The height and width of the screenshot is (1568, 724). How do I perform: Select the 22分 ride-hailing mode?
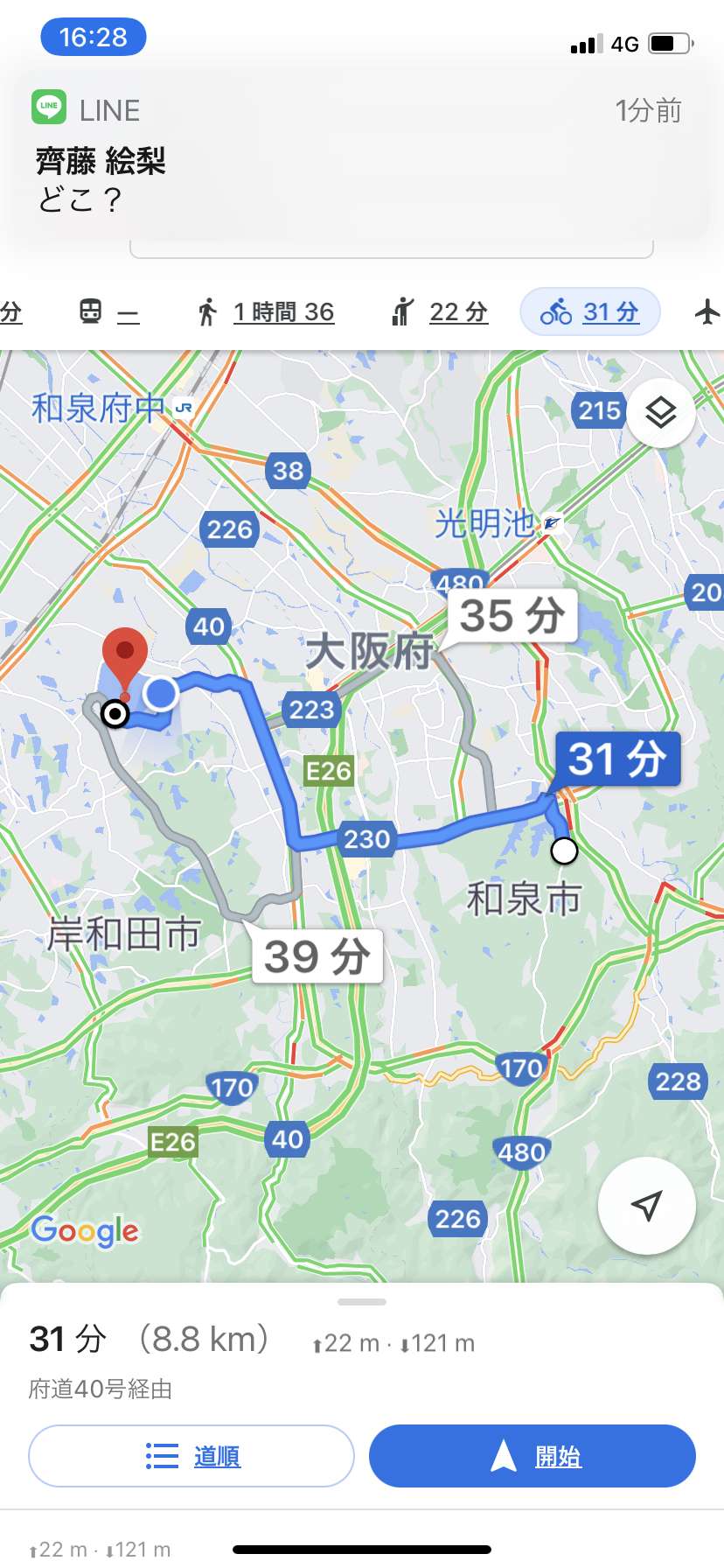(440, 311)
